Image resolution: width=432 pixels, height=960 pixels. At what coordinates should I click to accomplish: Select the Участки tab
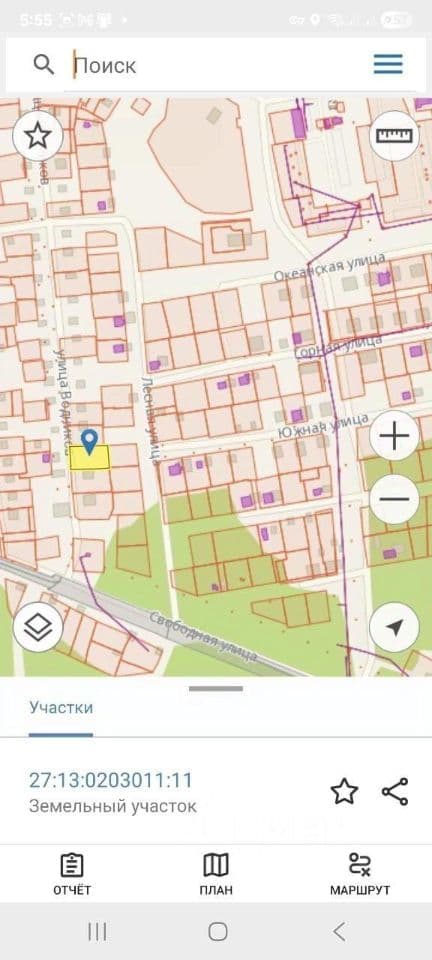coord(61,708)
